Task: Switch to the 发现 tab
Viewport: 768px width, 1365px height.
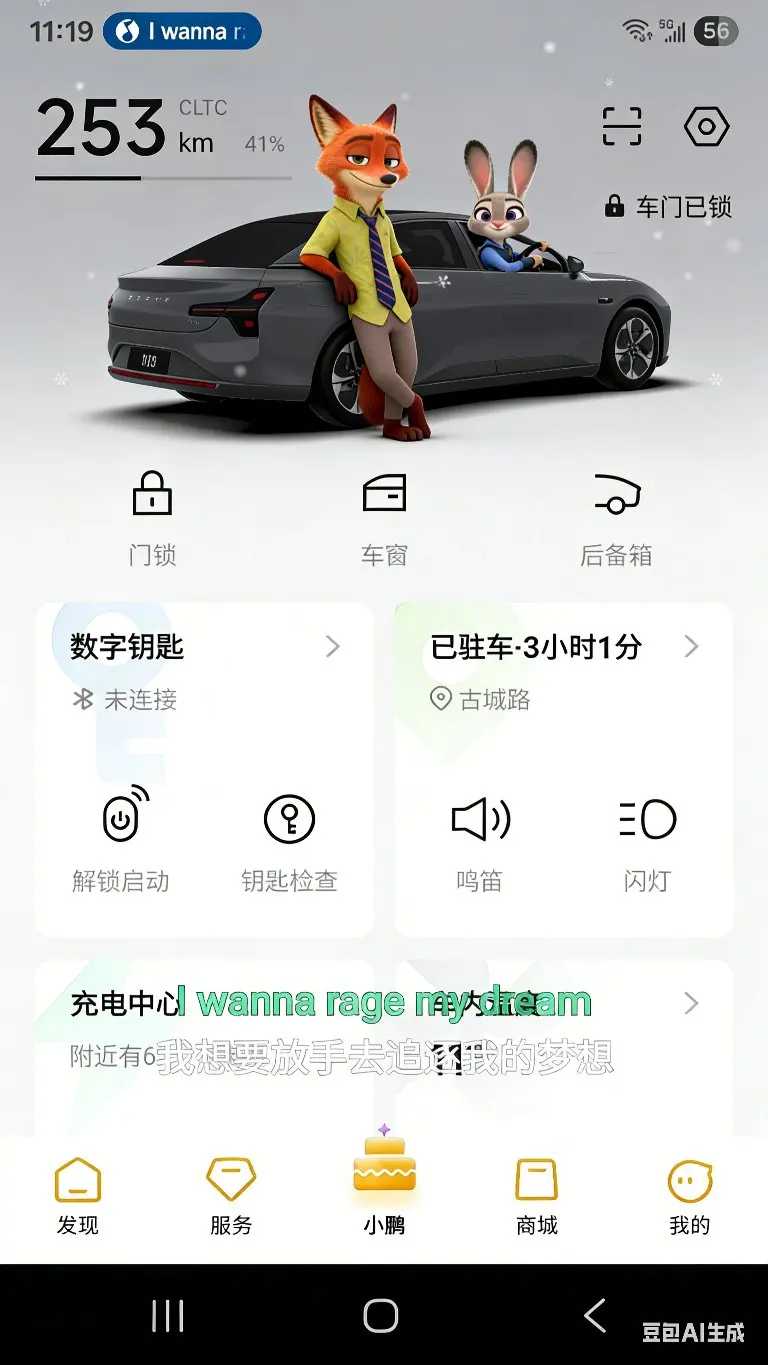Action: 77,1196
